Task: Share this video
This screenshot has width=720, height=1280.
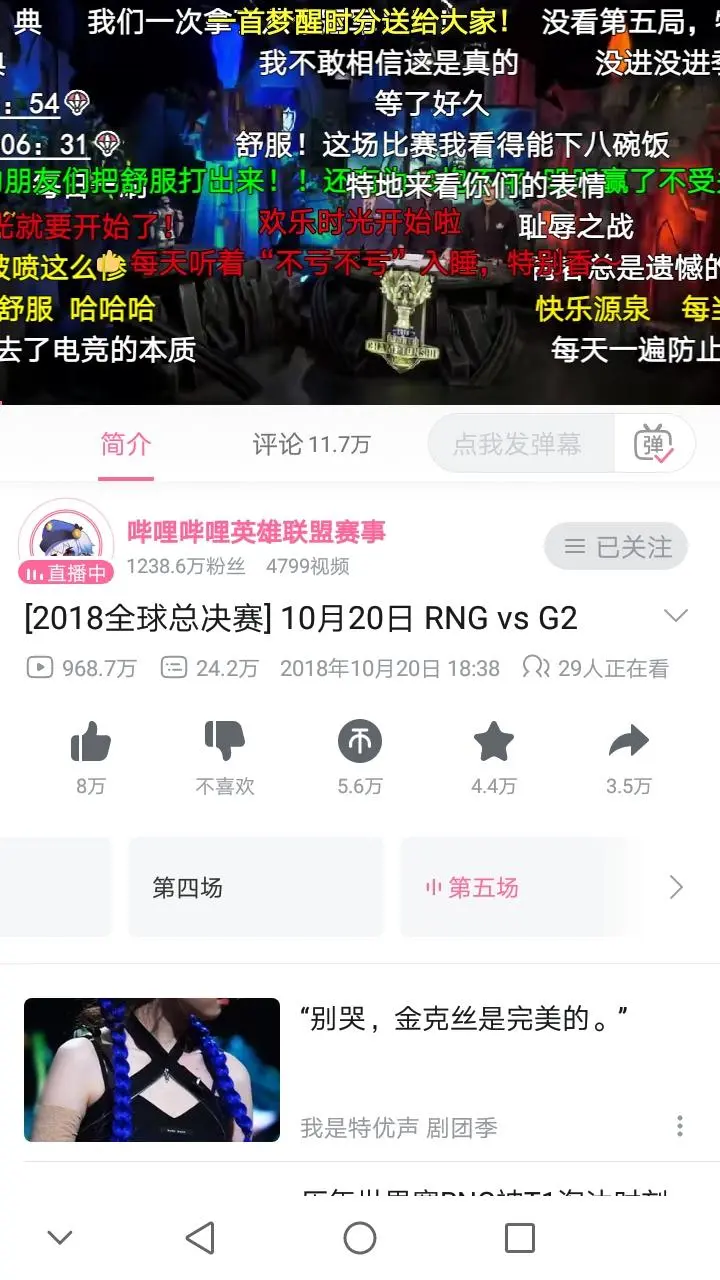Action: point(628,742)
